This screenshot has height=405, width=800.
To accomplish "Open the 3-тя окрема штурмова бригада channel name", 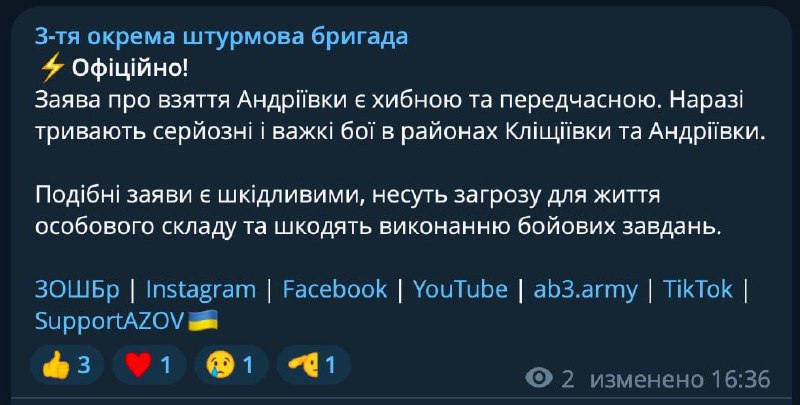I will (221, 37).
